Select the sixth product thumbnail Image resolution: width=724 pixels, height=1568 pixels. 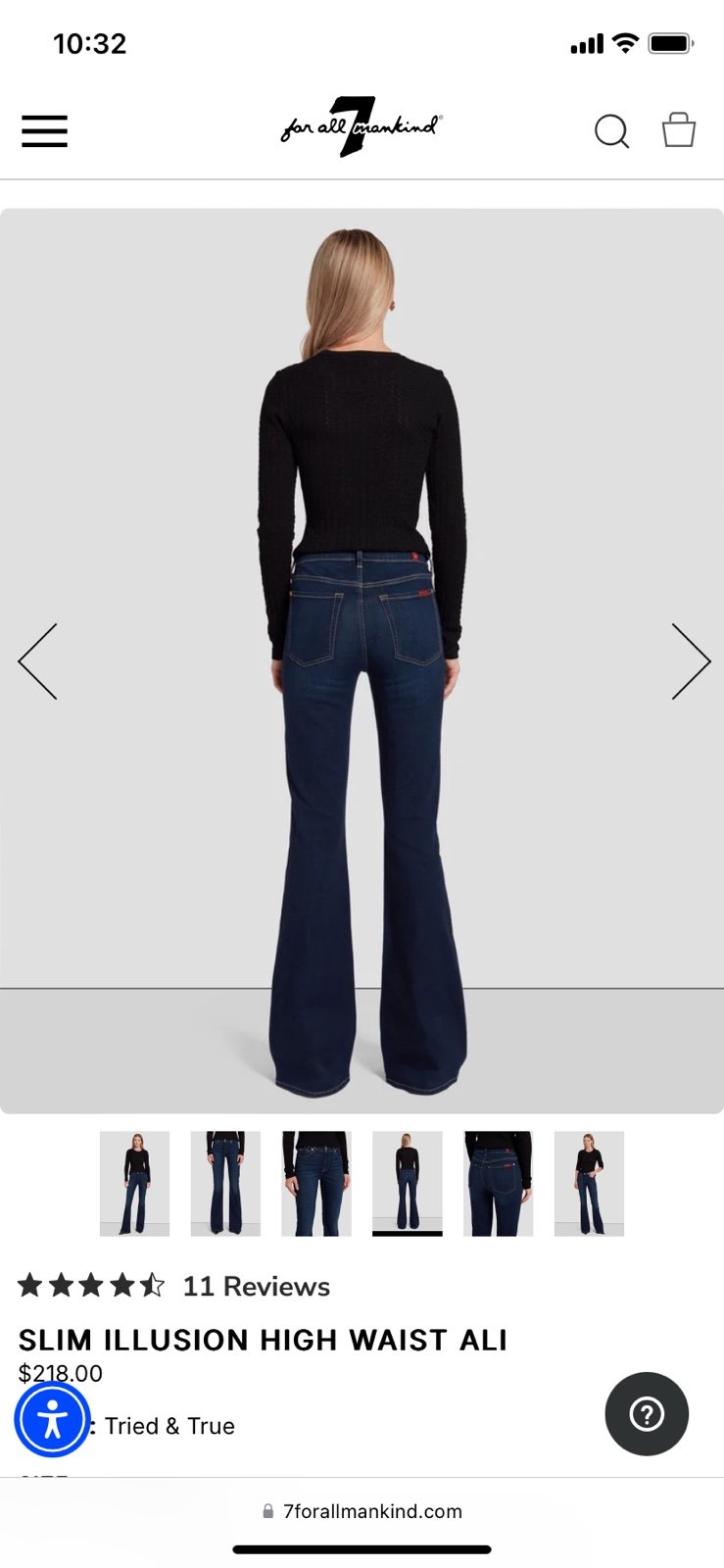click(x=589, y=1183)
